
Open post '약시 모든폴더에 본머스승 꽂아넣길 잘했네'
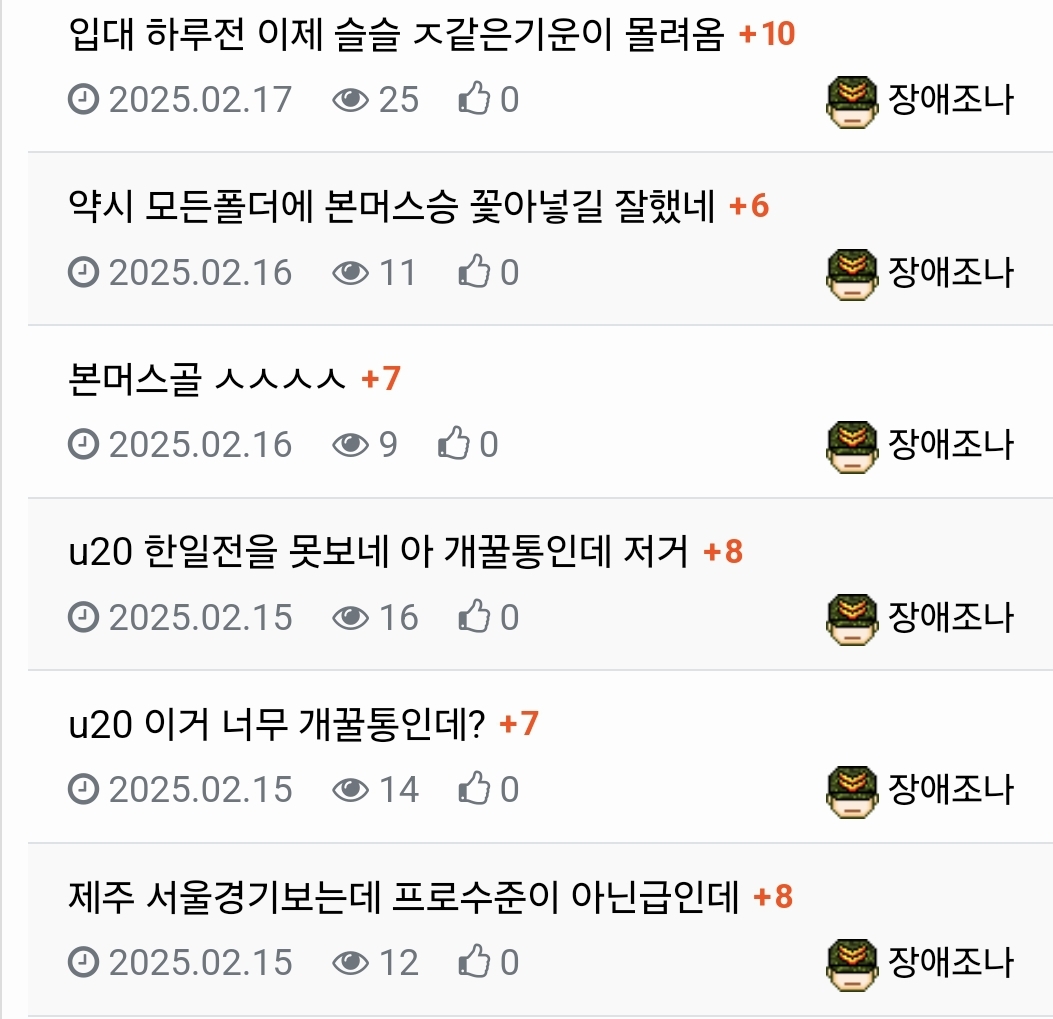point(391,207)
